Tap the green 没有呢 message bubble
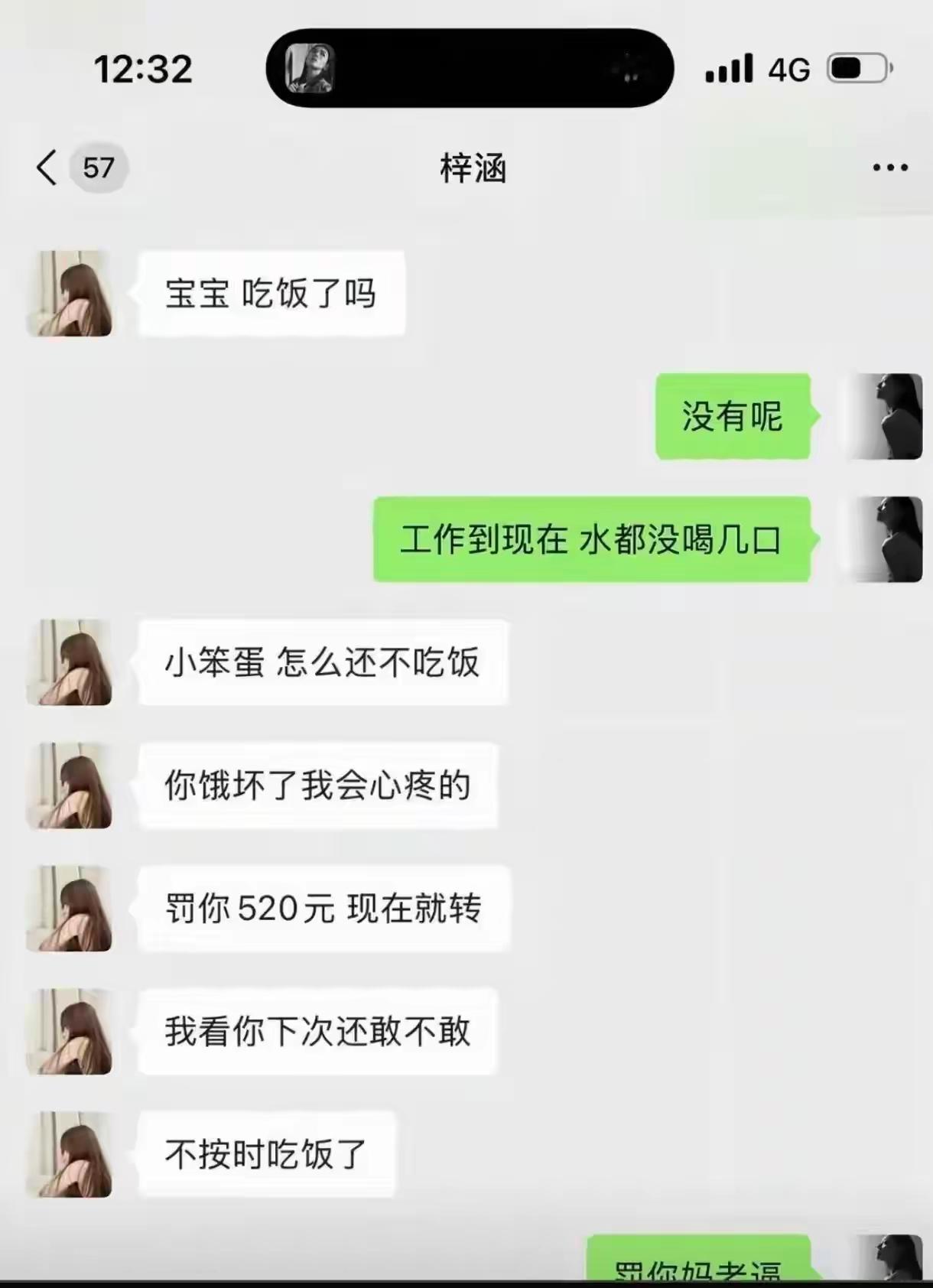 pyautogui.click(x=730, y=417)
